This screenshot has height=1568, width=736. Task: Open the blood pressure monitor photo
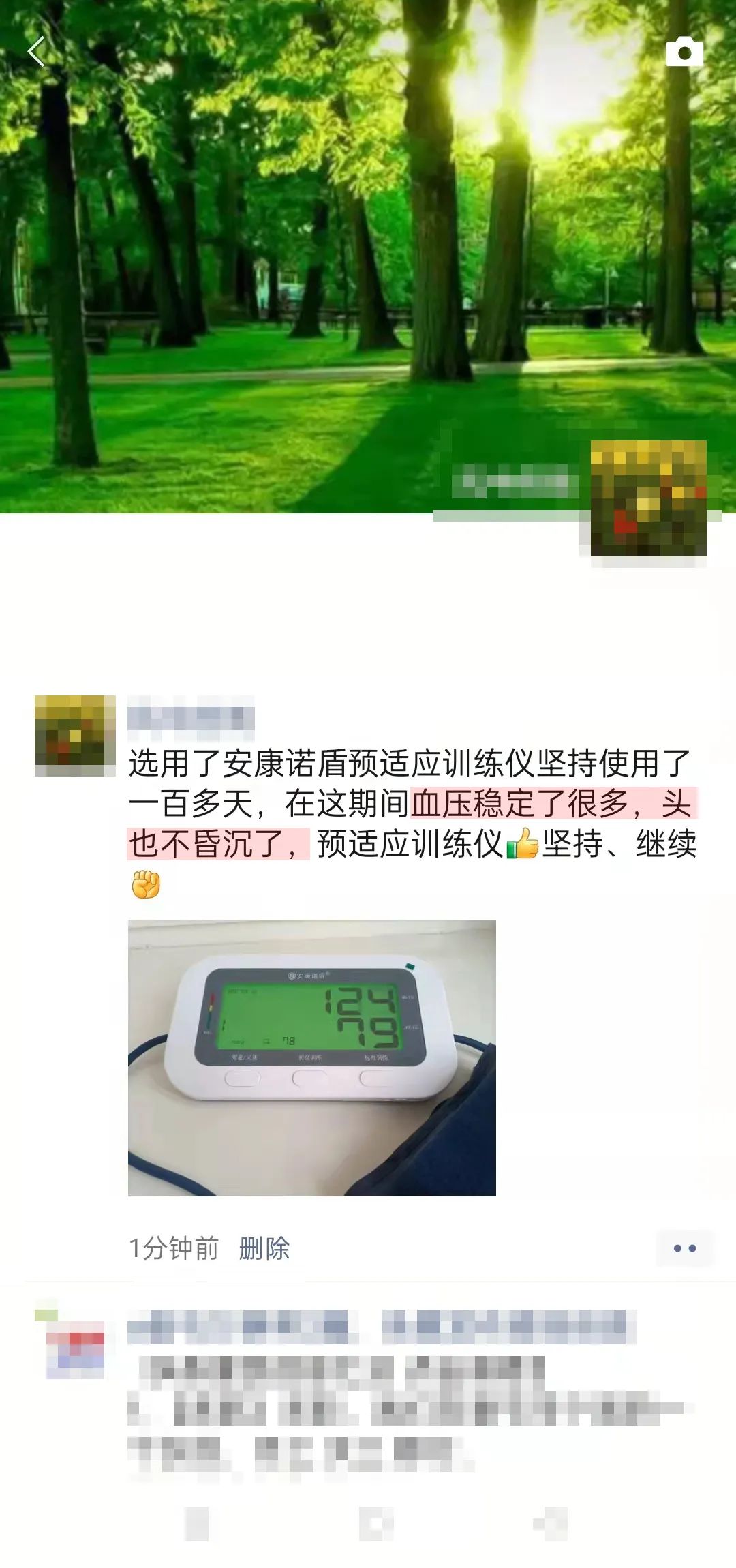click(x=311, y=1058)
